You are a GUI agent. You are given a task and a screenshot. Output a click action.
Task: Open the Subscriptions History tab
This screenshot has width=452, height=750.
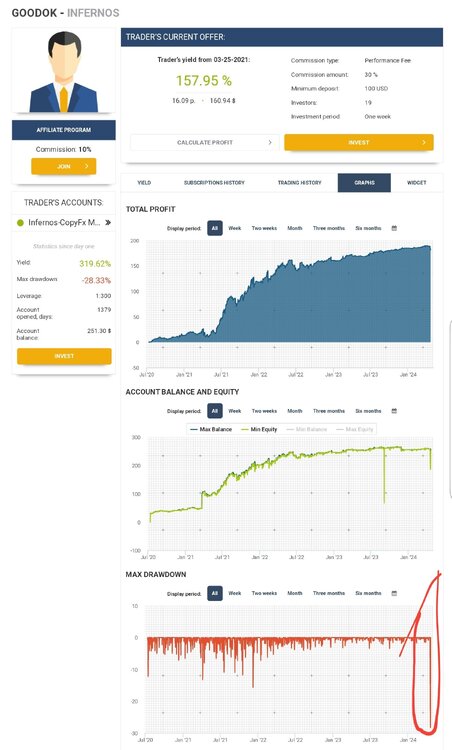(214, 183)
